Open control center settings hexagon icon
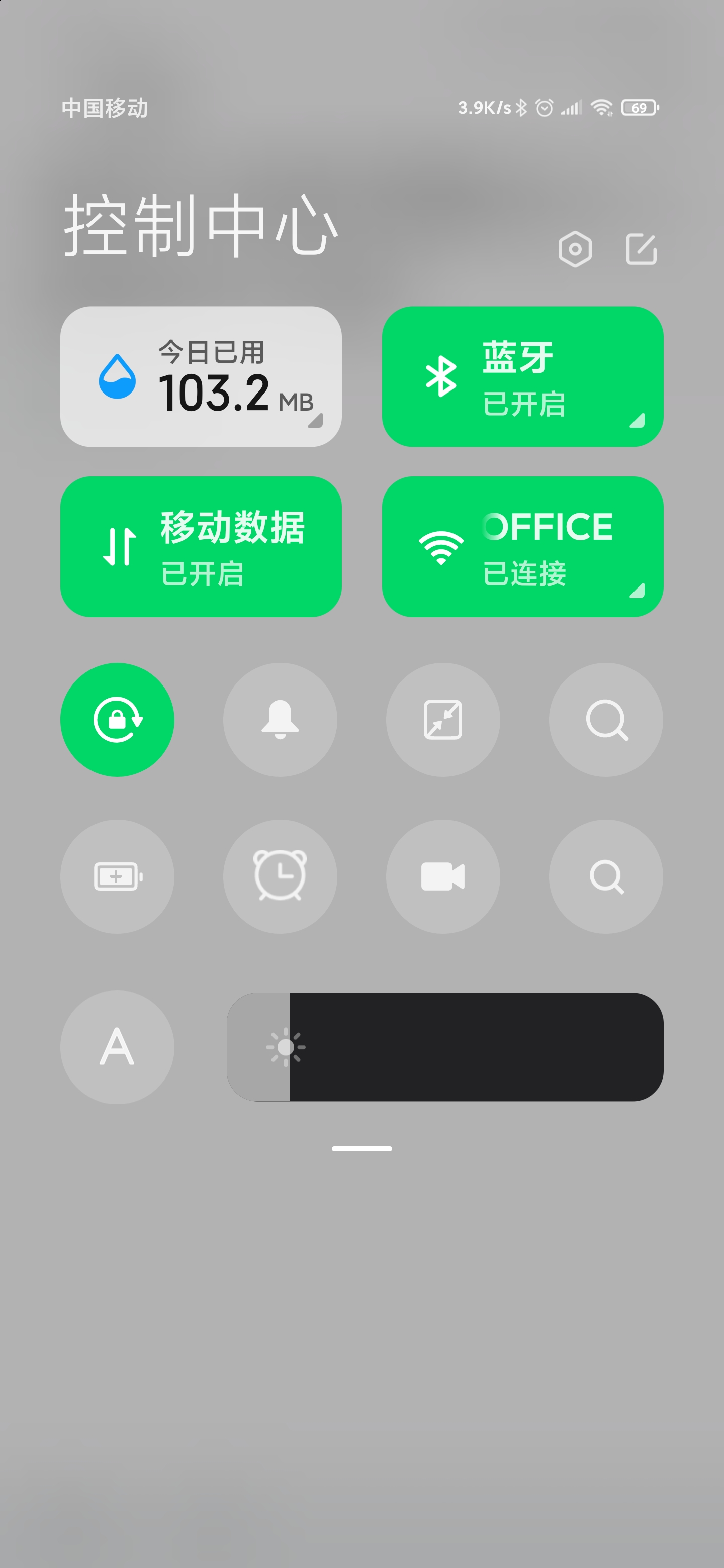 pos(575,249)
